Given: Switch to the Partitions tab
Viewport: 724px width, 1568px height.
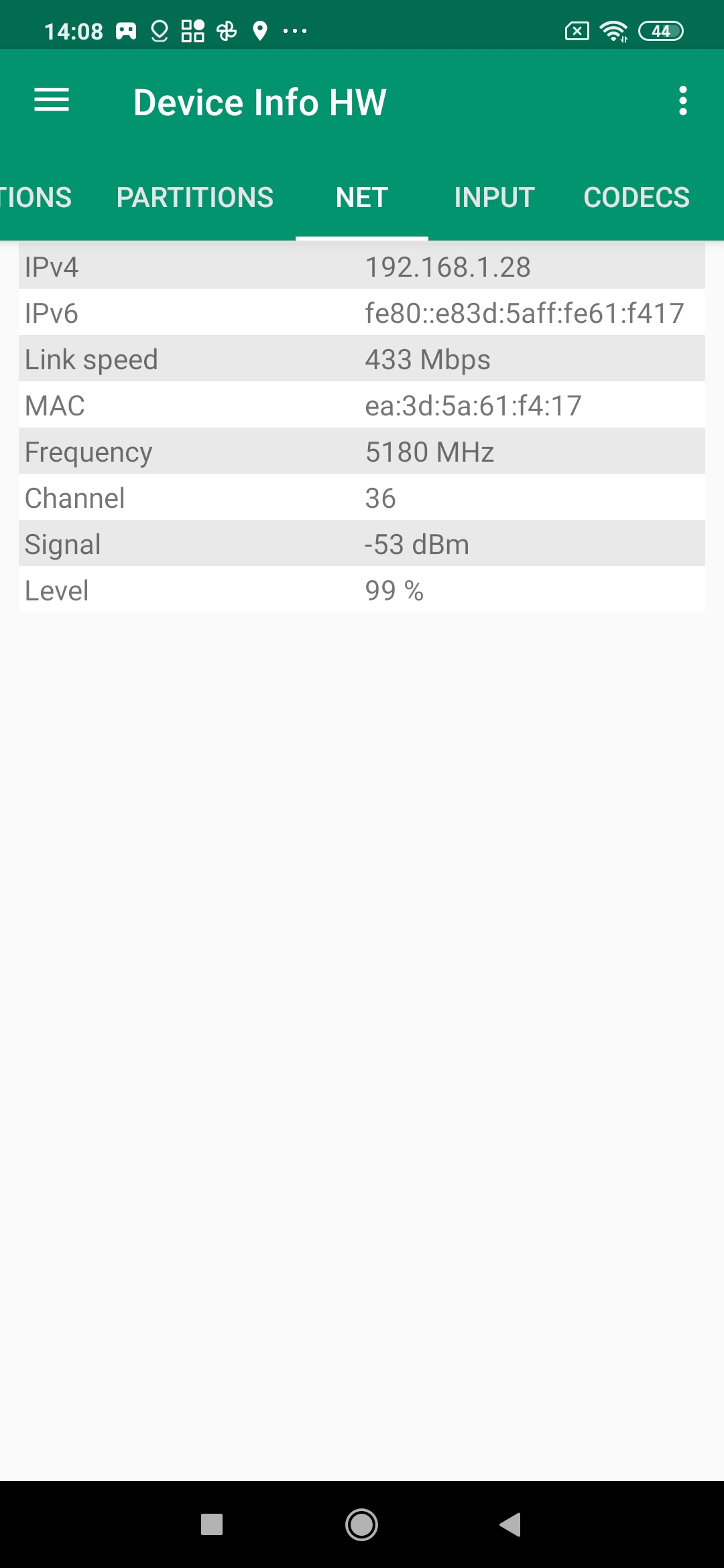Looking at the screenshot, I should pos(194,198).
